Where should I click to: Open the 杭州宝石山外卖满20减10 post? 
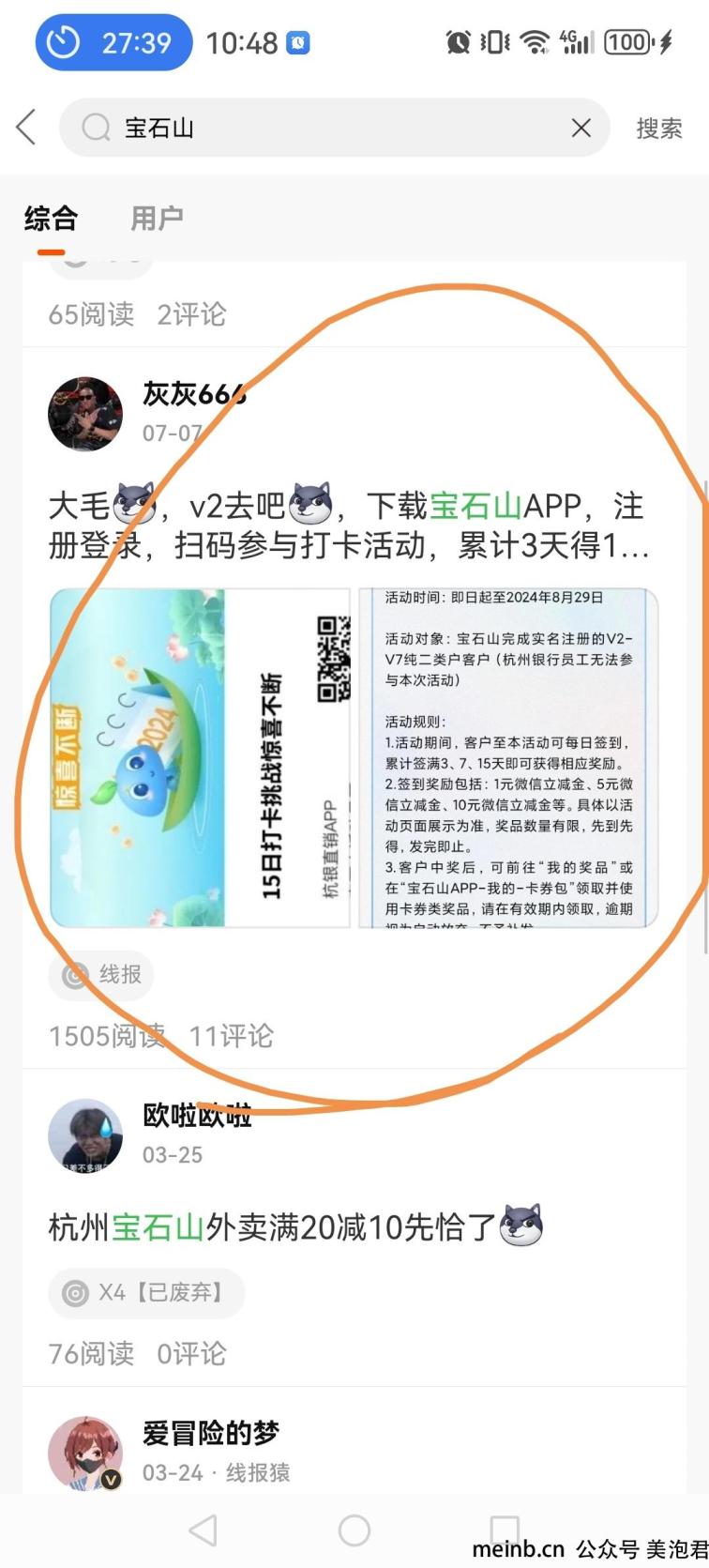(300, 1226)
